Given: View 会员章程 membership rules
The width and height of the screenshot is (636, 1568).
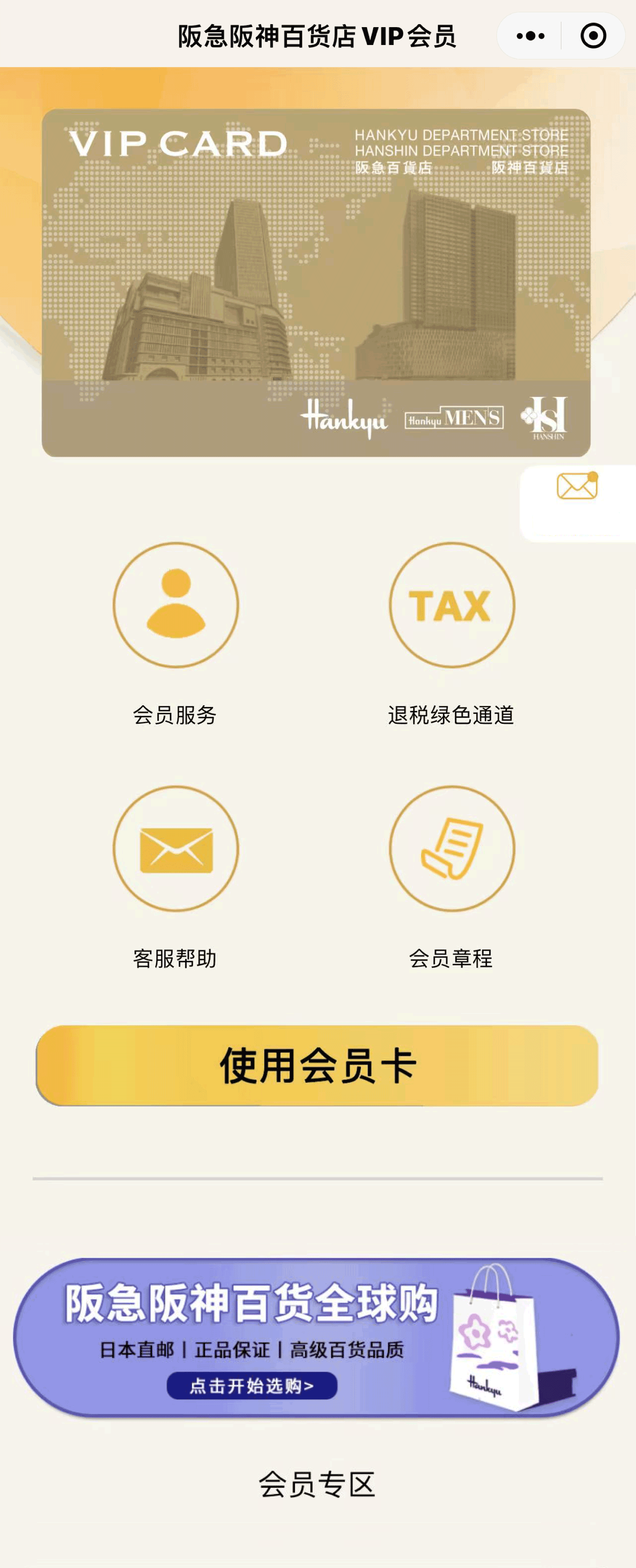Looking at the screenshot, I should (x=452, y=848).
